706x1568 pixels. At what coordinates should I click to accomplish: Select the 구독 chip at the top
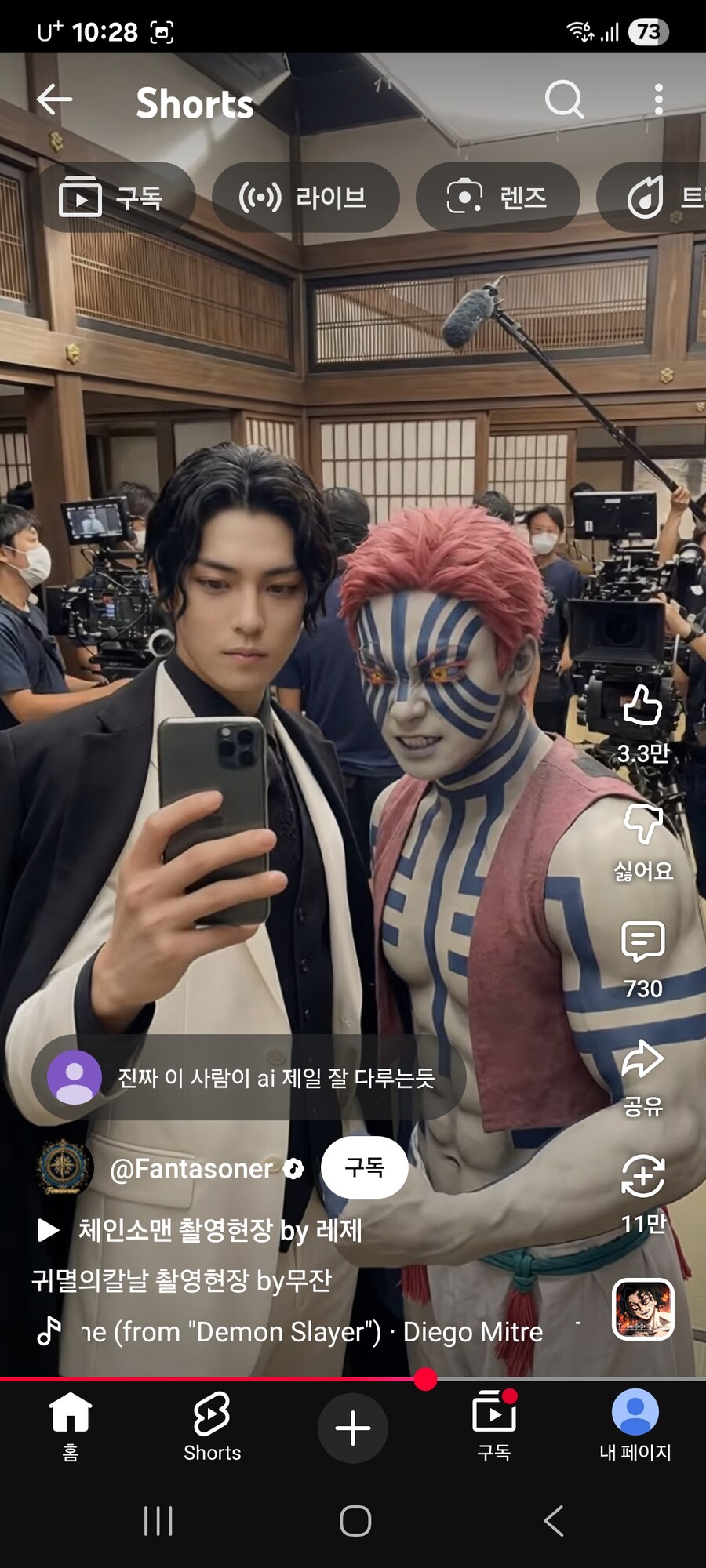click(x=115, y=198)
